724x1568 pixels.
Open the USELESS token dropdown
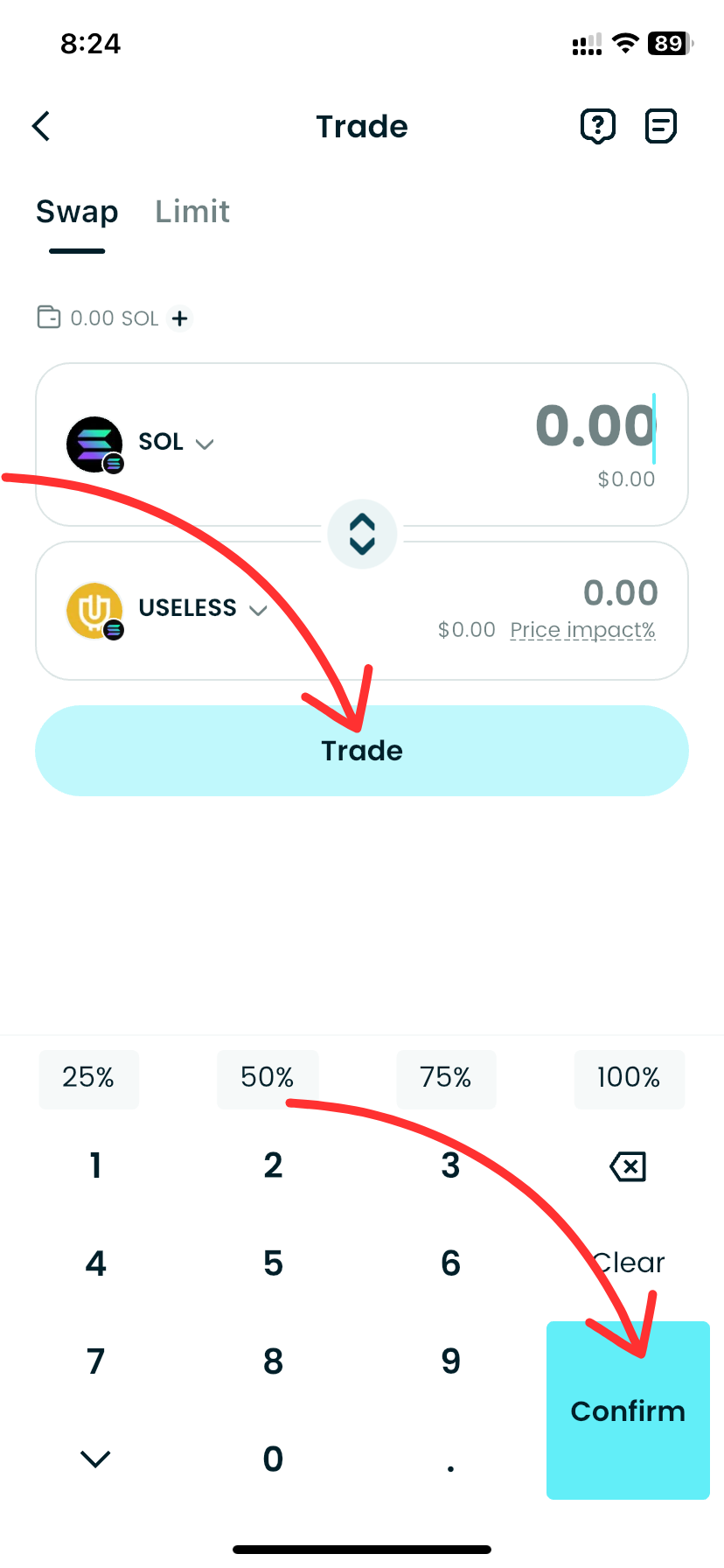coord(203,608)
